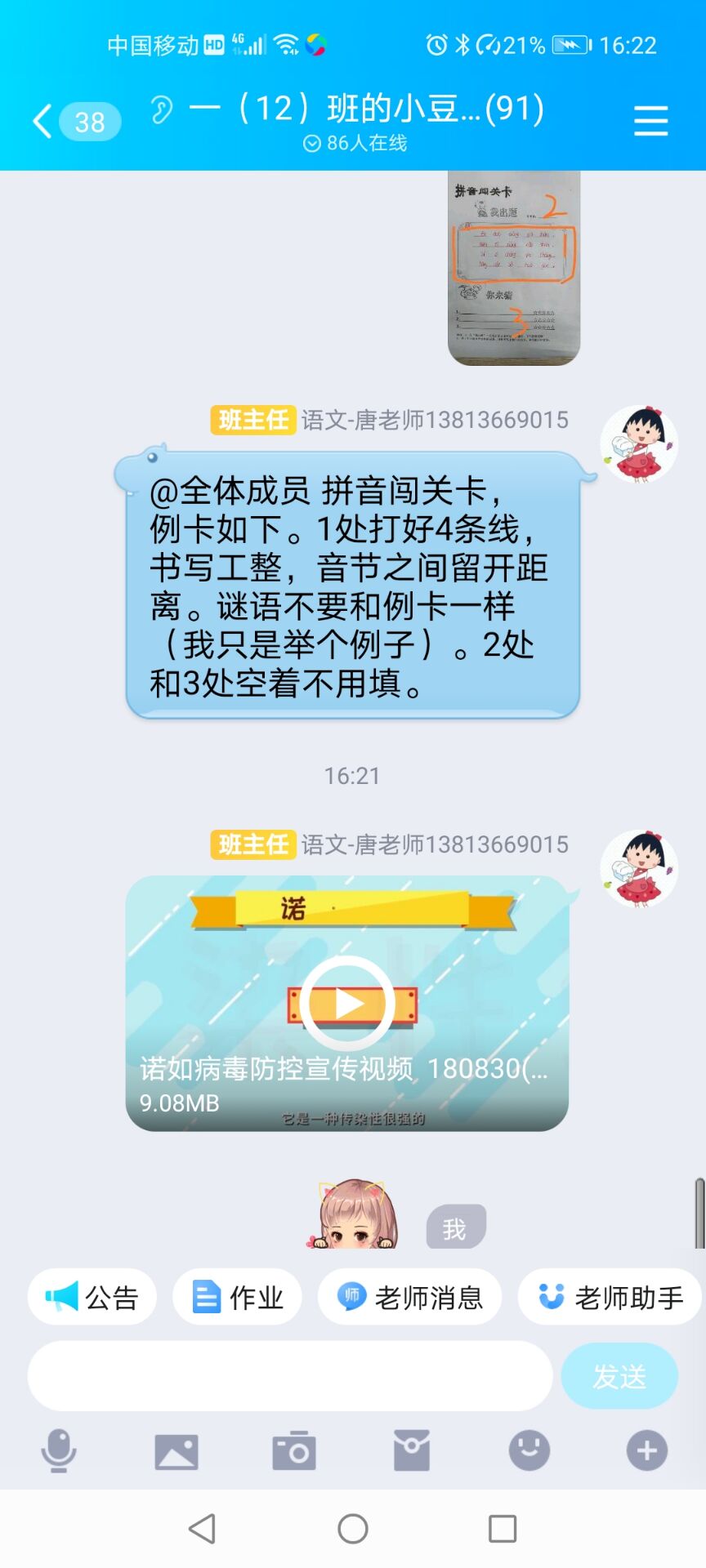Open 公告 announcements
Image resolution: width=706 pixels, height=1568 pixels.
coord(92,1297)
